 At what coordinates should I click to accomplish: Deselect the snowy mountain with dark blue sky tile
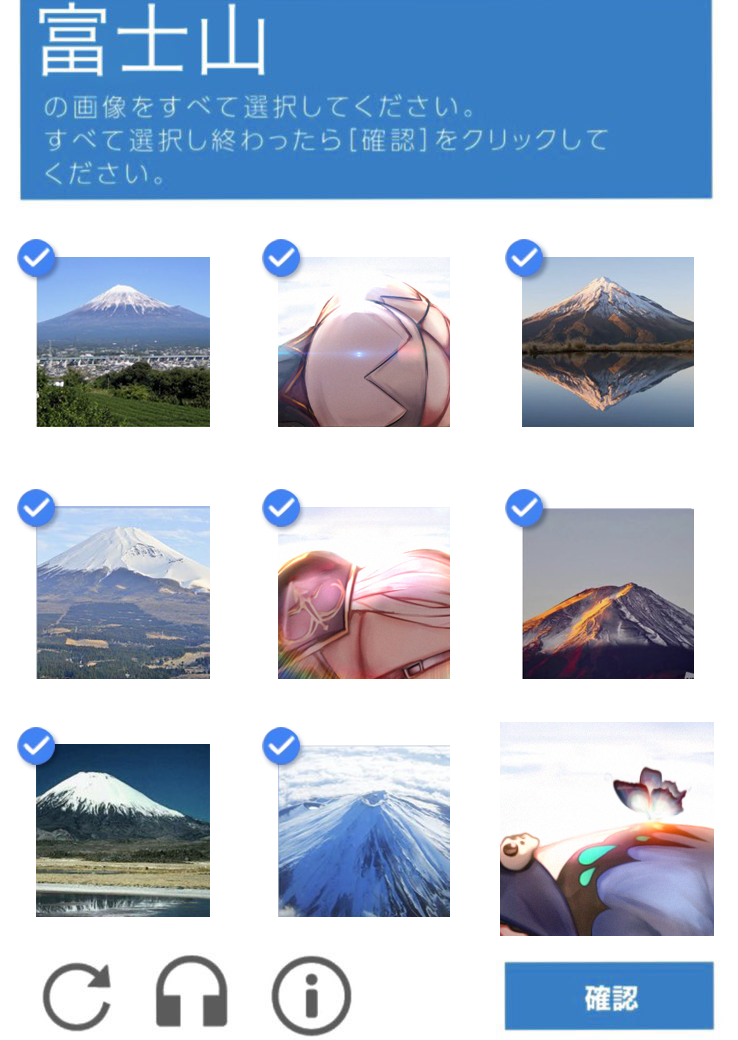coord(123,830)
